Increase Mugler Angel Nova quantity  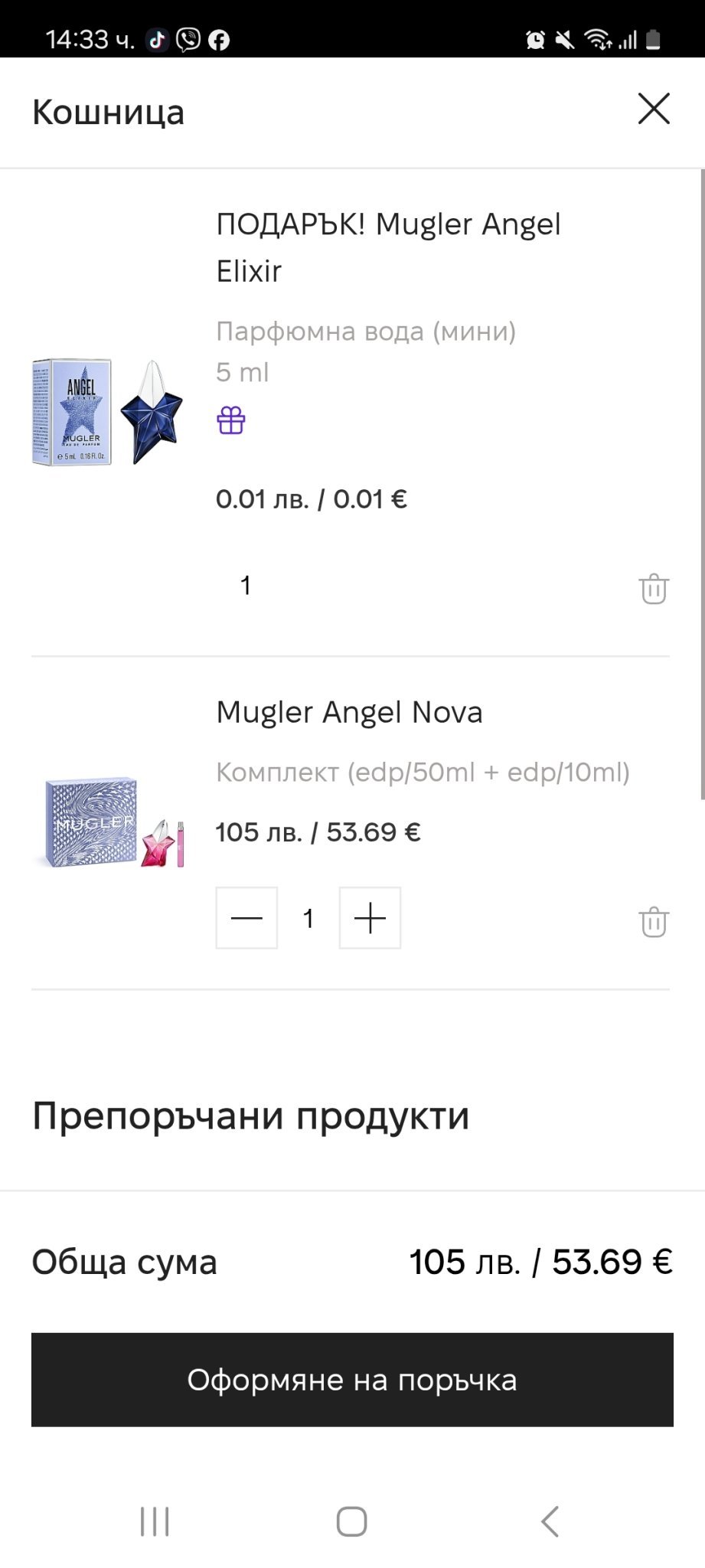(370, 918)
